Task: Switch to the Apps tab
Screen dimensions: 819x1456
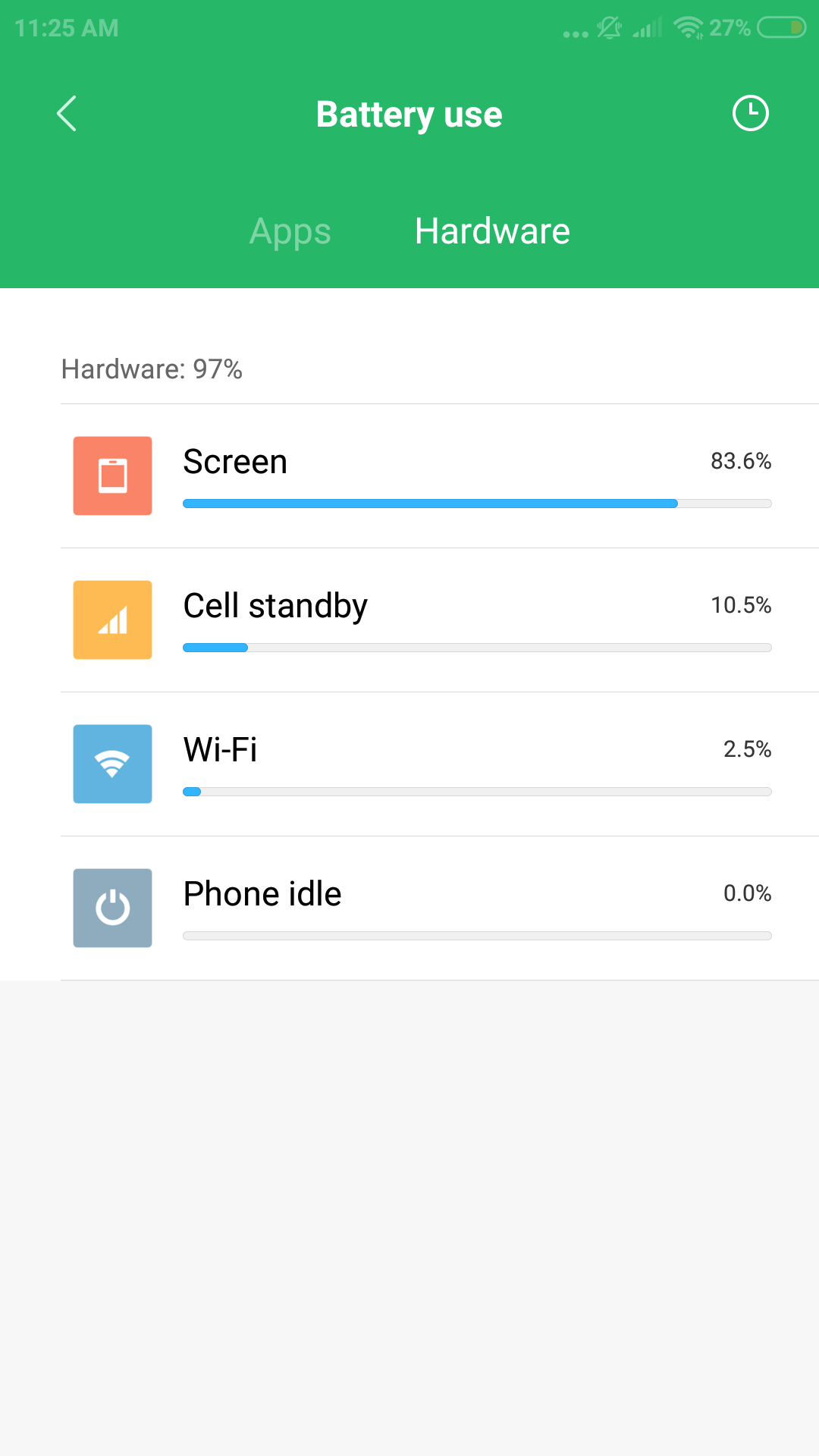Action: (x=290, y=232)
